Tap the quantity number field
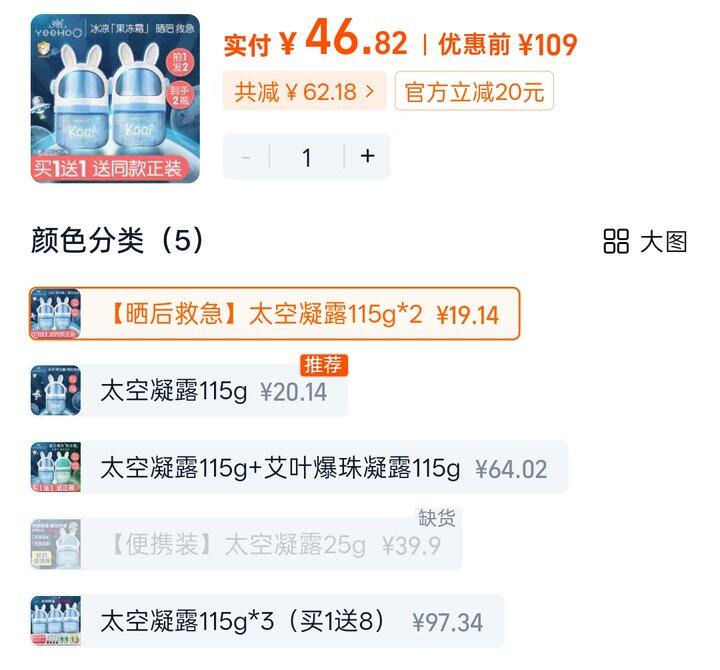The image size is (720, 670). (307, 157)
